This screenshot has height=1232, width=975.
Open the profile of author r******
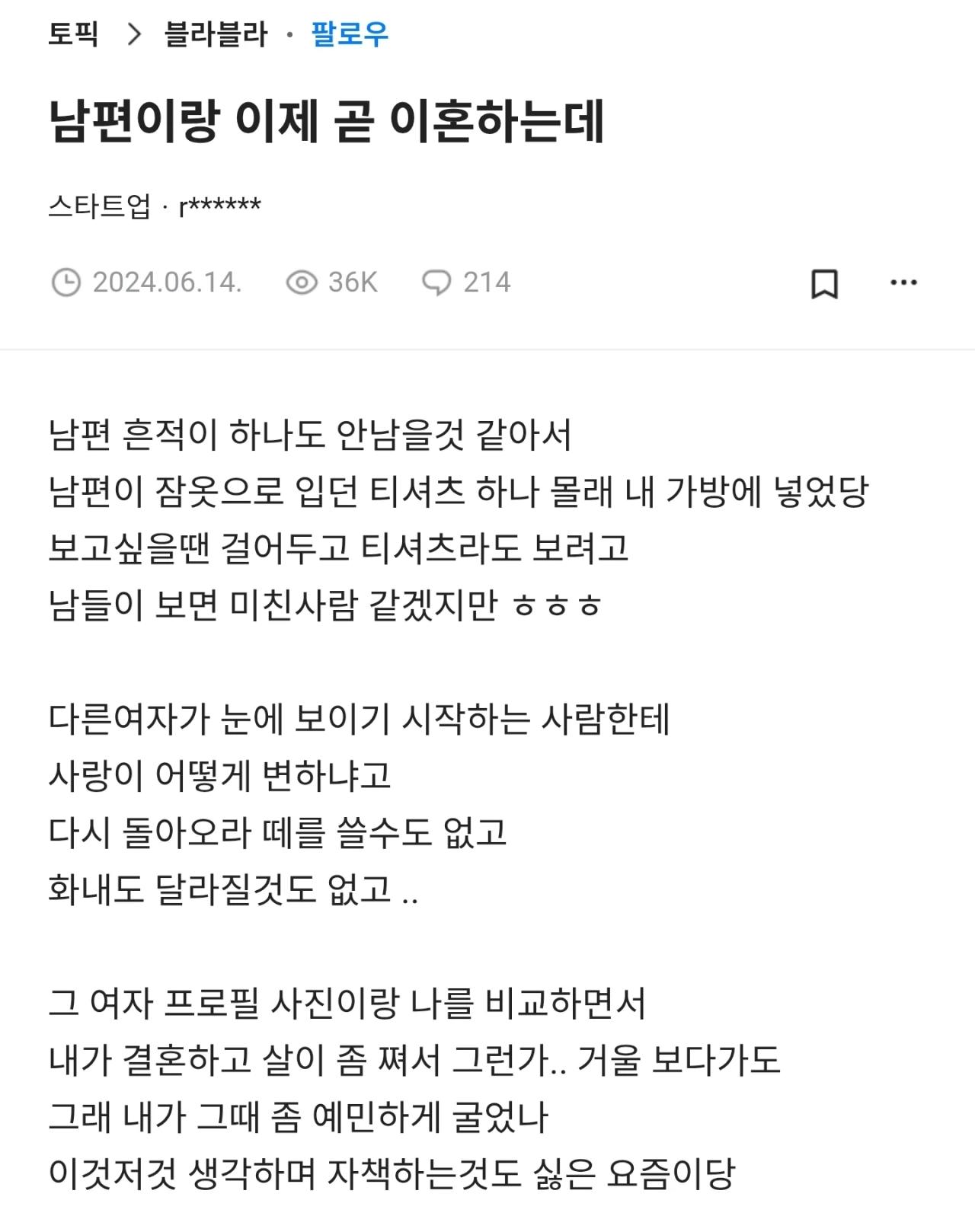tap(218, 203)
